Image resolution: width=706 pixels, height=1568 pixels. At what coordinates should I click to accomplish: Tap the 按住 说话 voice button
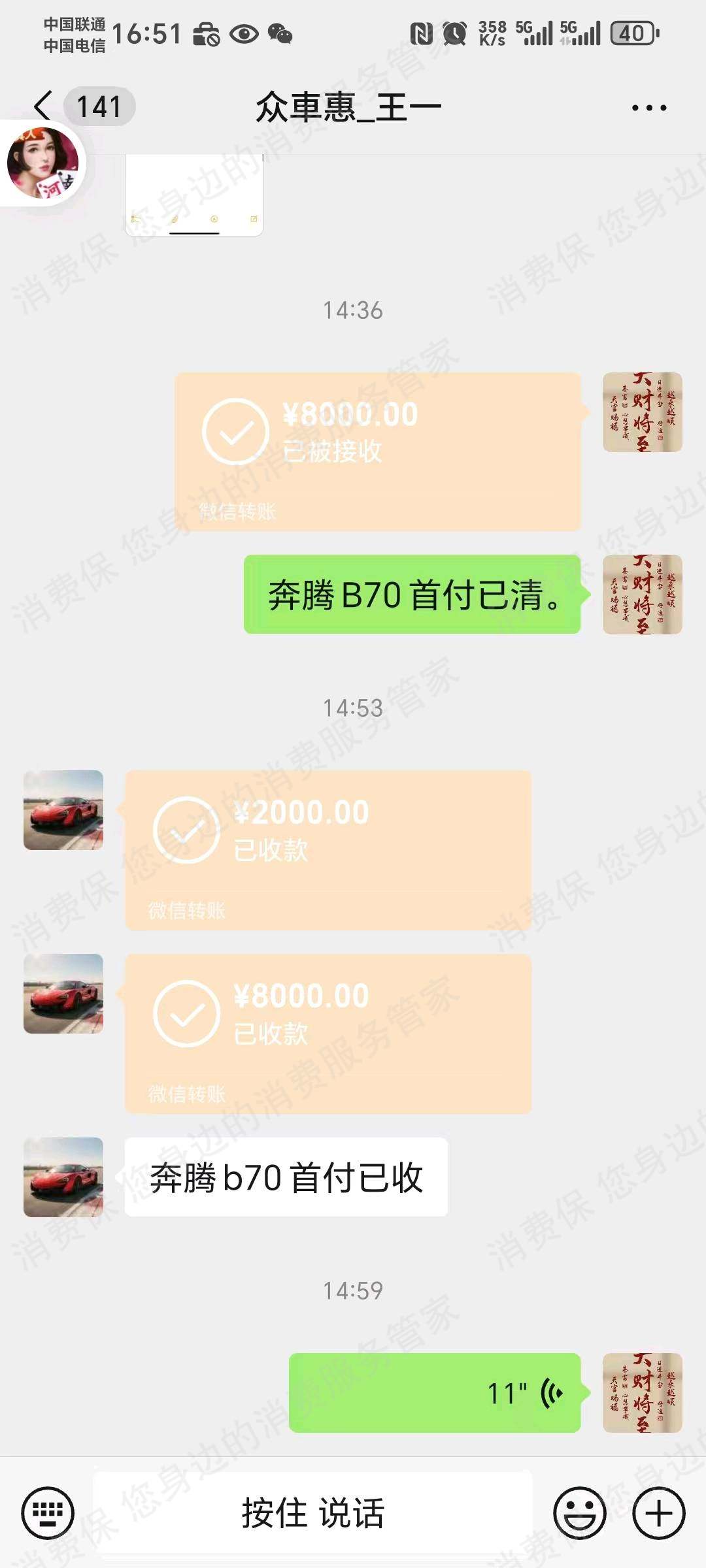312,1512
